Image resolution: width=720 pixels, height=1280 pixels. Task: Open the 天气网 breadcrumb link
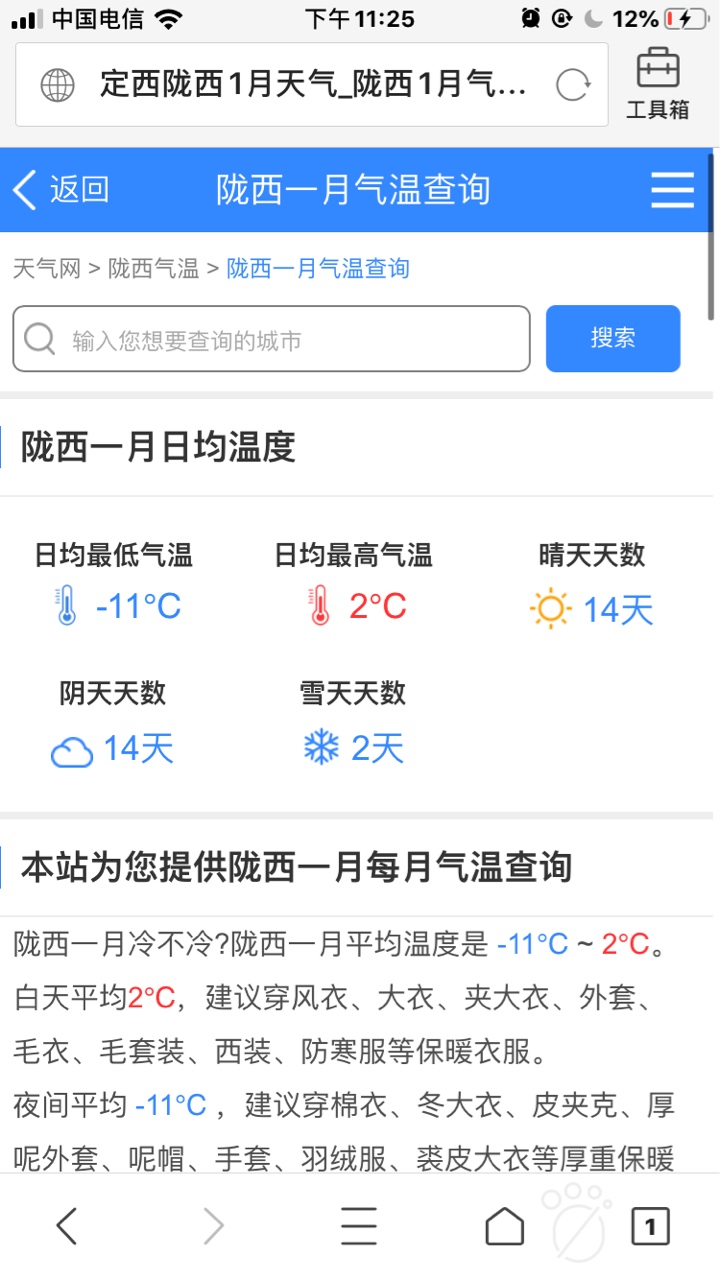coord(46,268)
